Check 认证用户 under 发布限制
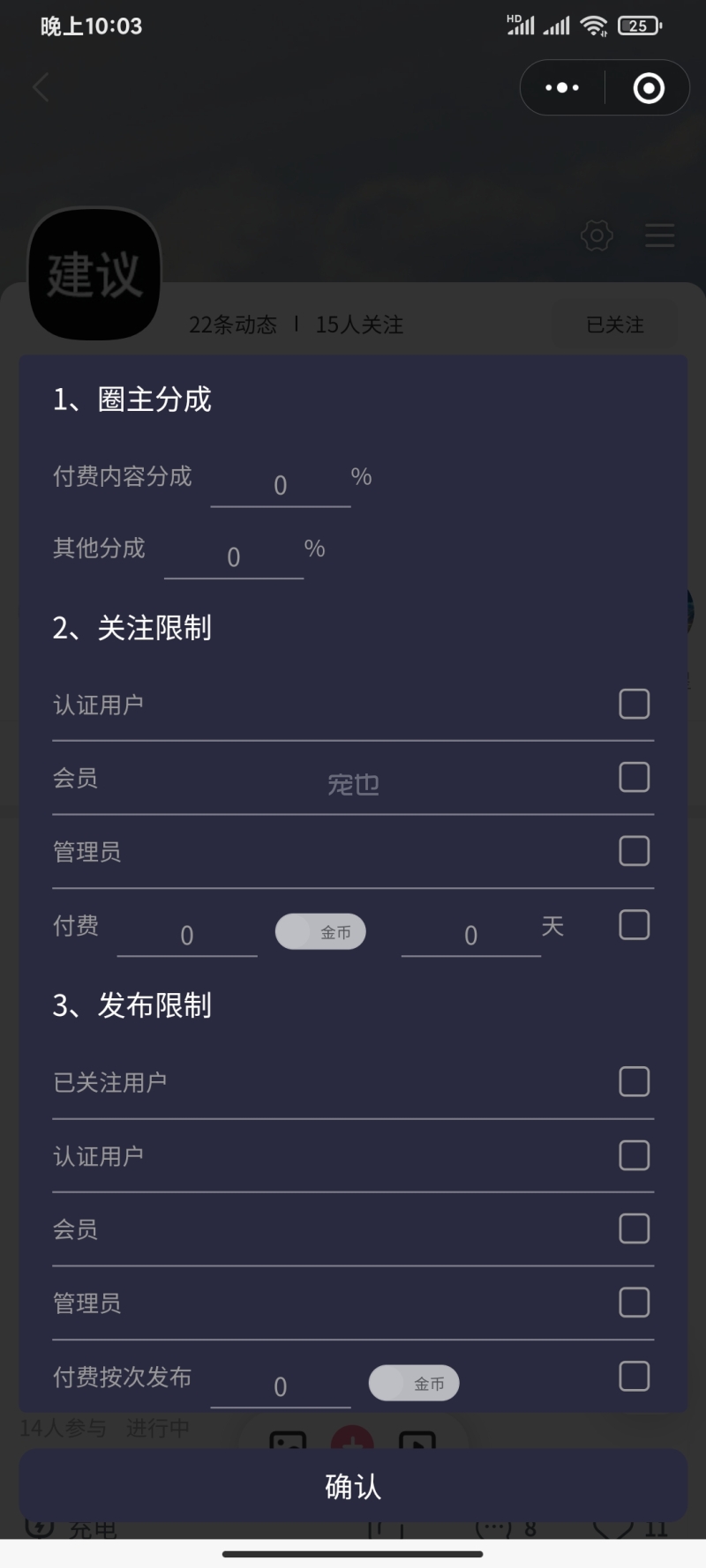Image resolution: width=706 pixels, height=1568 pixels. 634,1155
